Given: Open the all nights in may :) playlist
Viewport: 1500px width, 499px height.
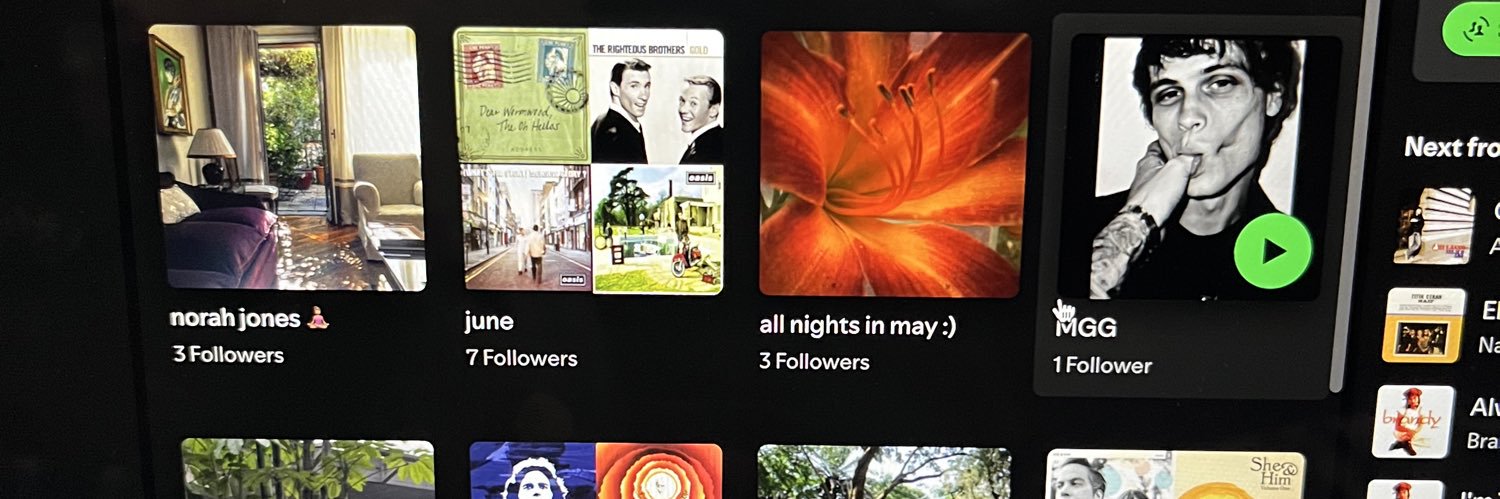Looking at the screenshot, I should (894, 164).
